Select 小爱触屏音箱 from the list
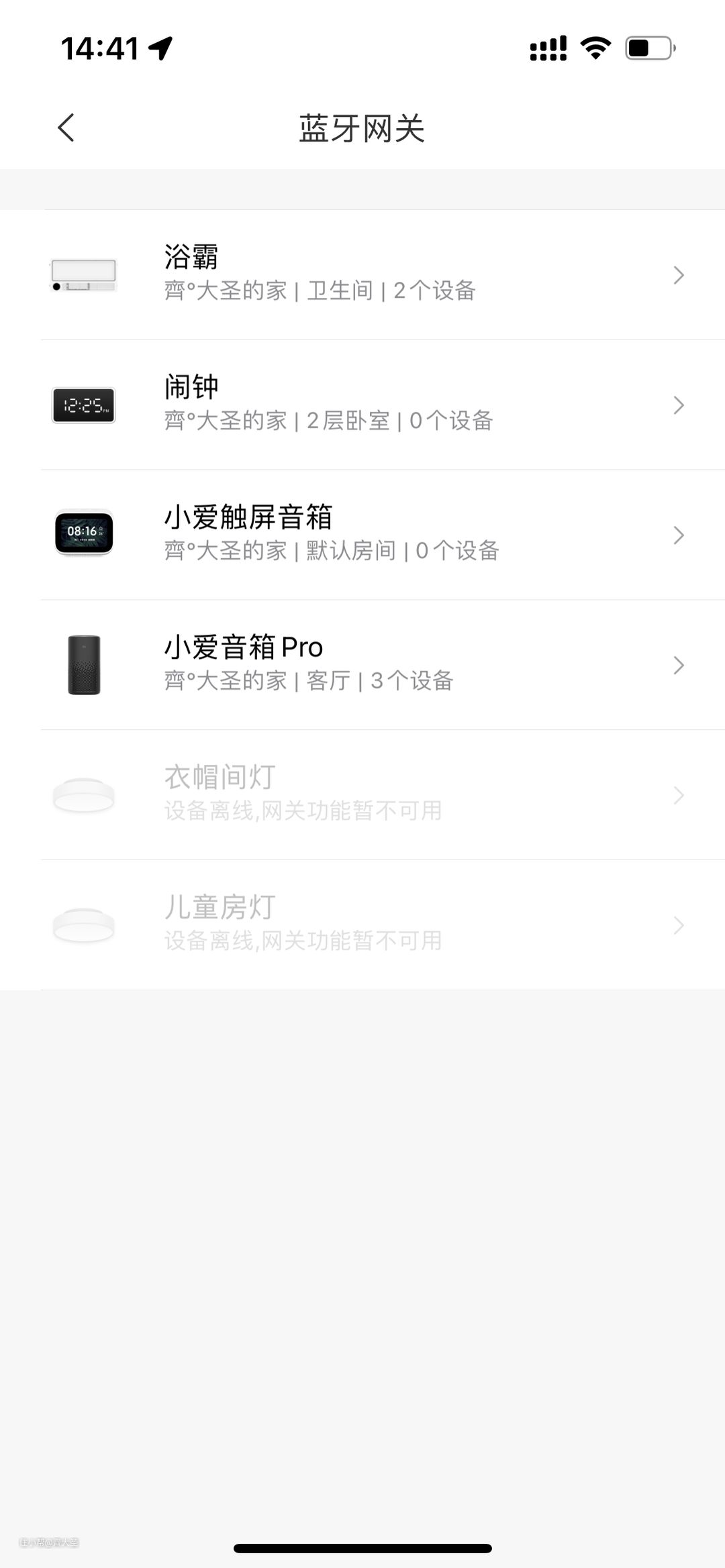 pos(362,535)
